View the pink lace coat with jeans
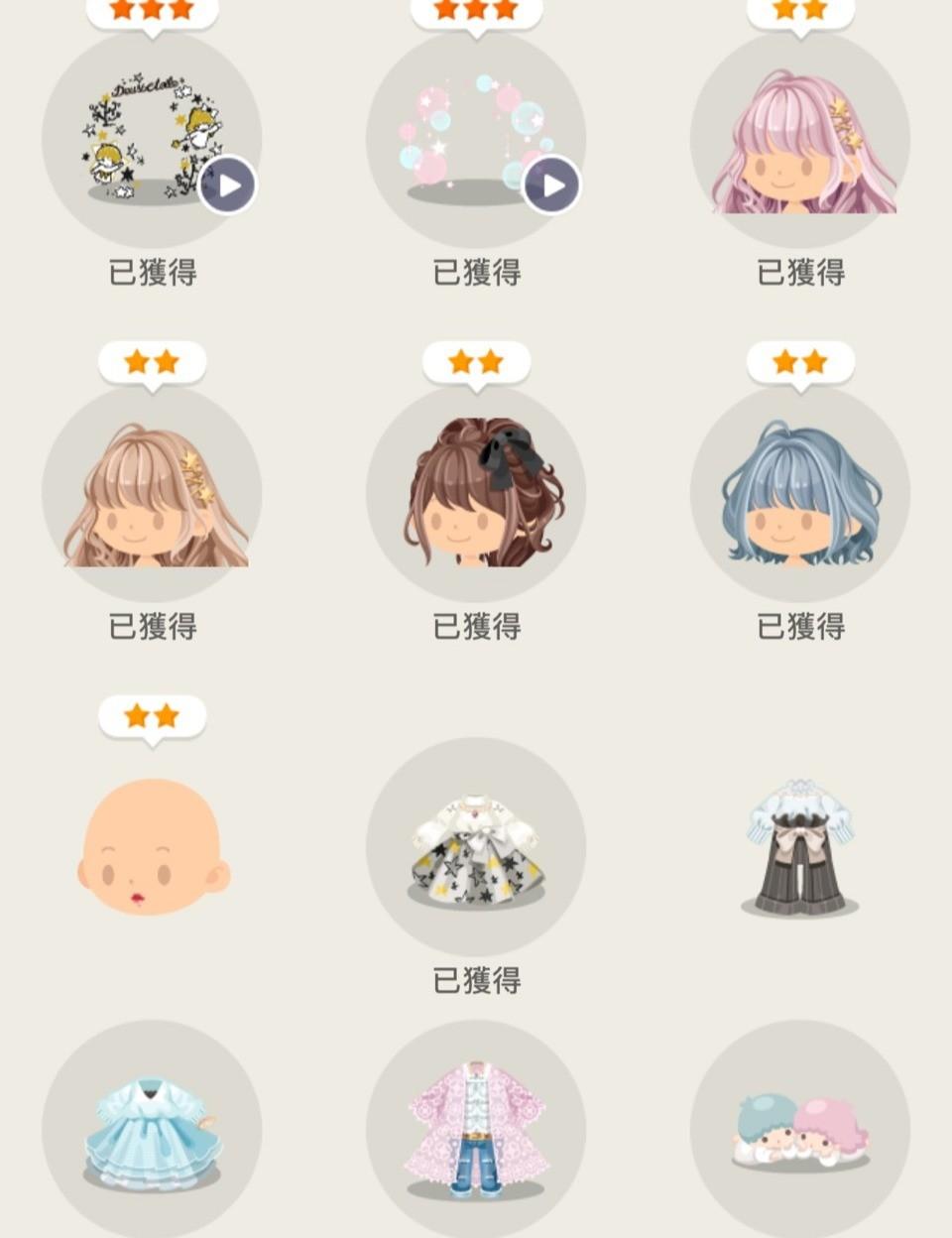 click(476, 1131)
